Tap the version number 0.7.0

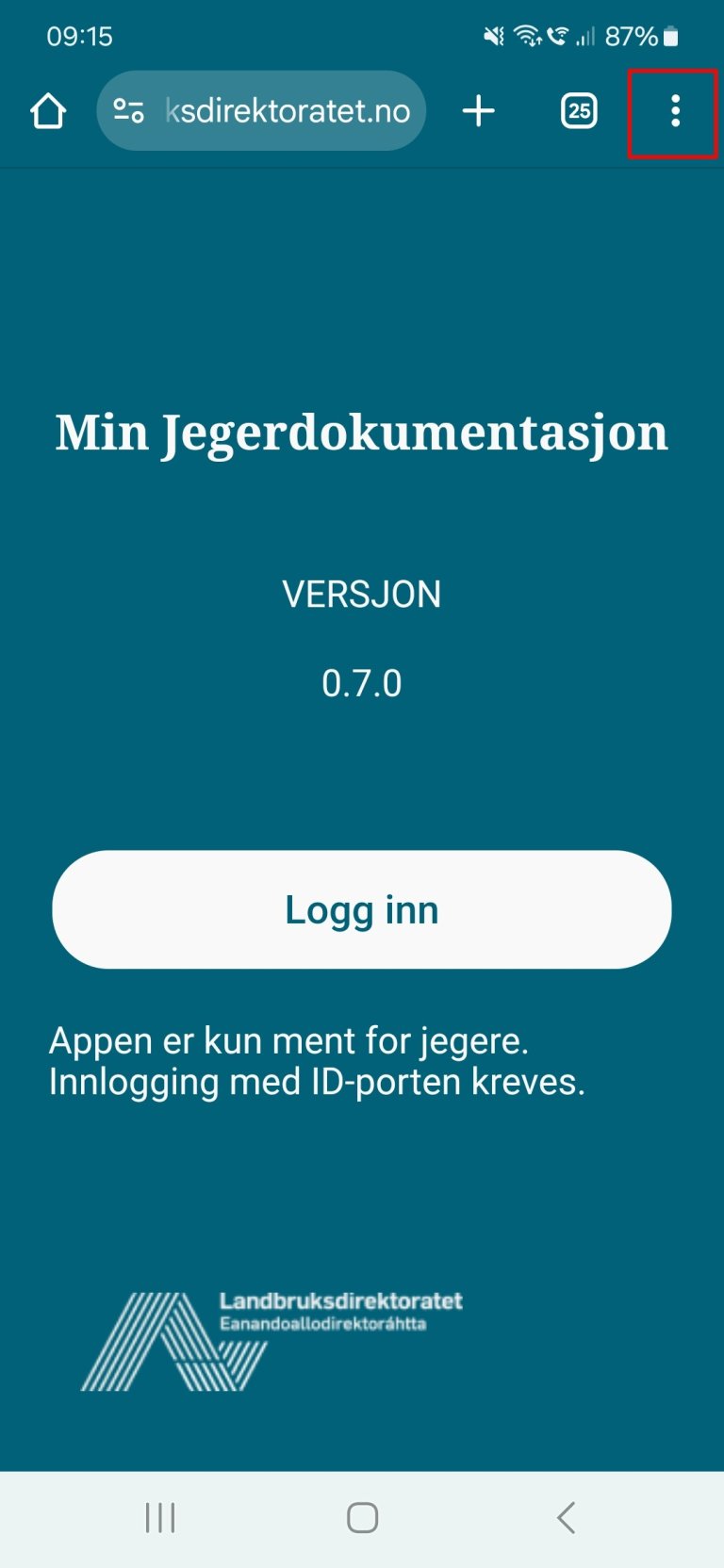(362, 682)
